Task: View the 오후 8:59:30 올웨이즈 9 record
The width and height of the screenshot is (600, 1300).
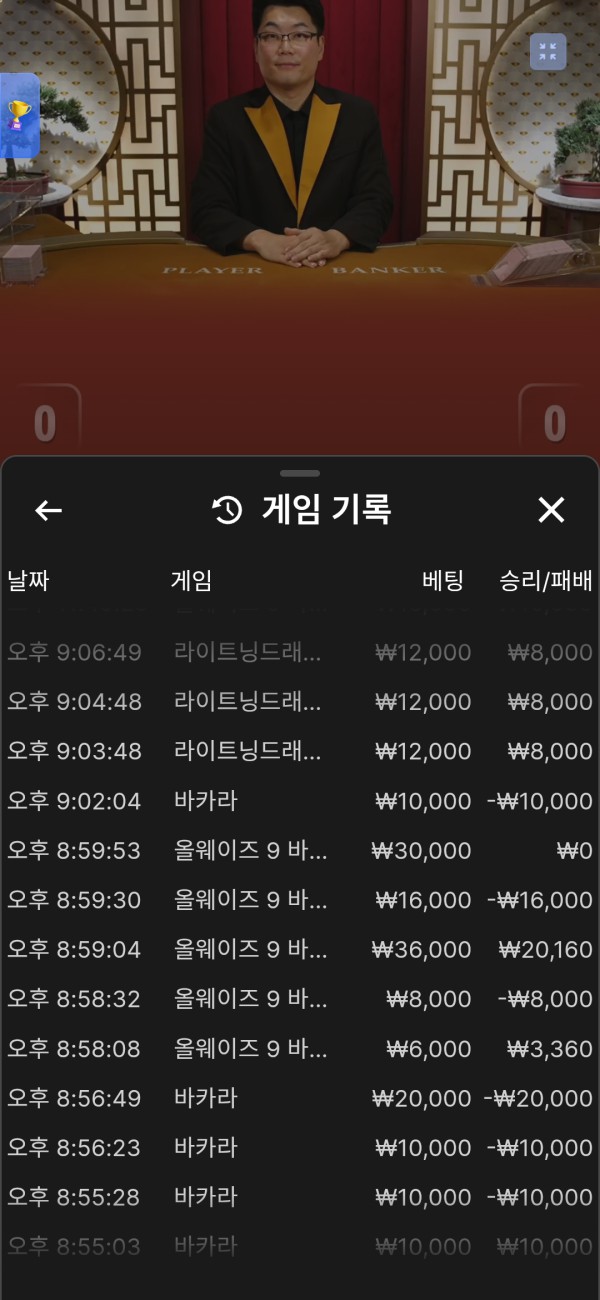Action: tap(300, 900)
